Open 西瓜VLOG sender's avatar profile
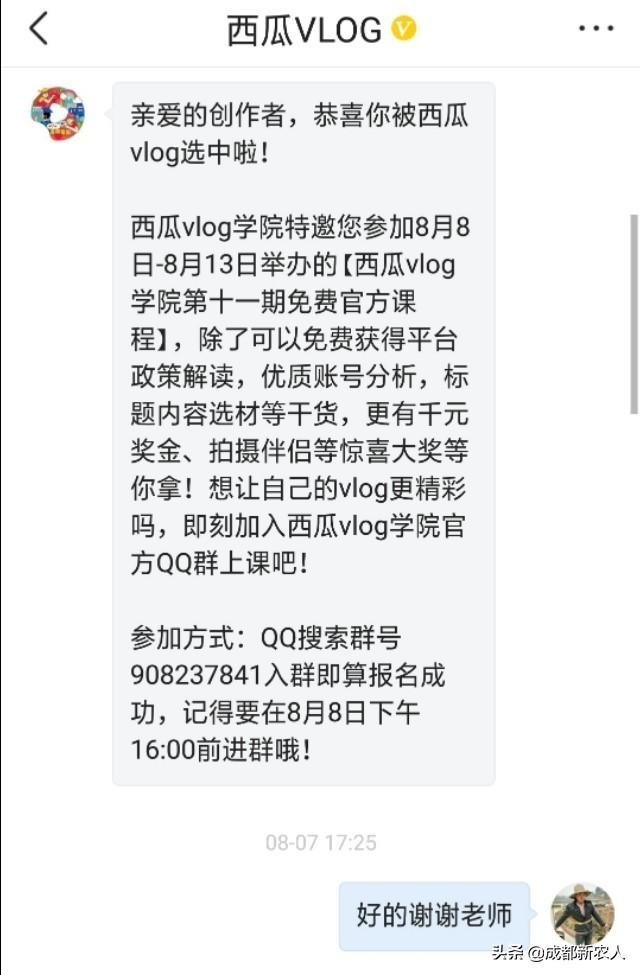 coord(58,113)
